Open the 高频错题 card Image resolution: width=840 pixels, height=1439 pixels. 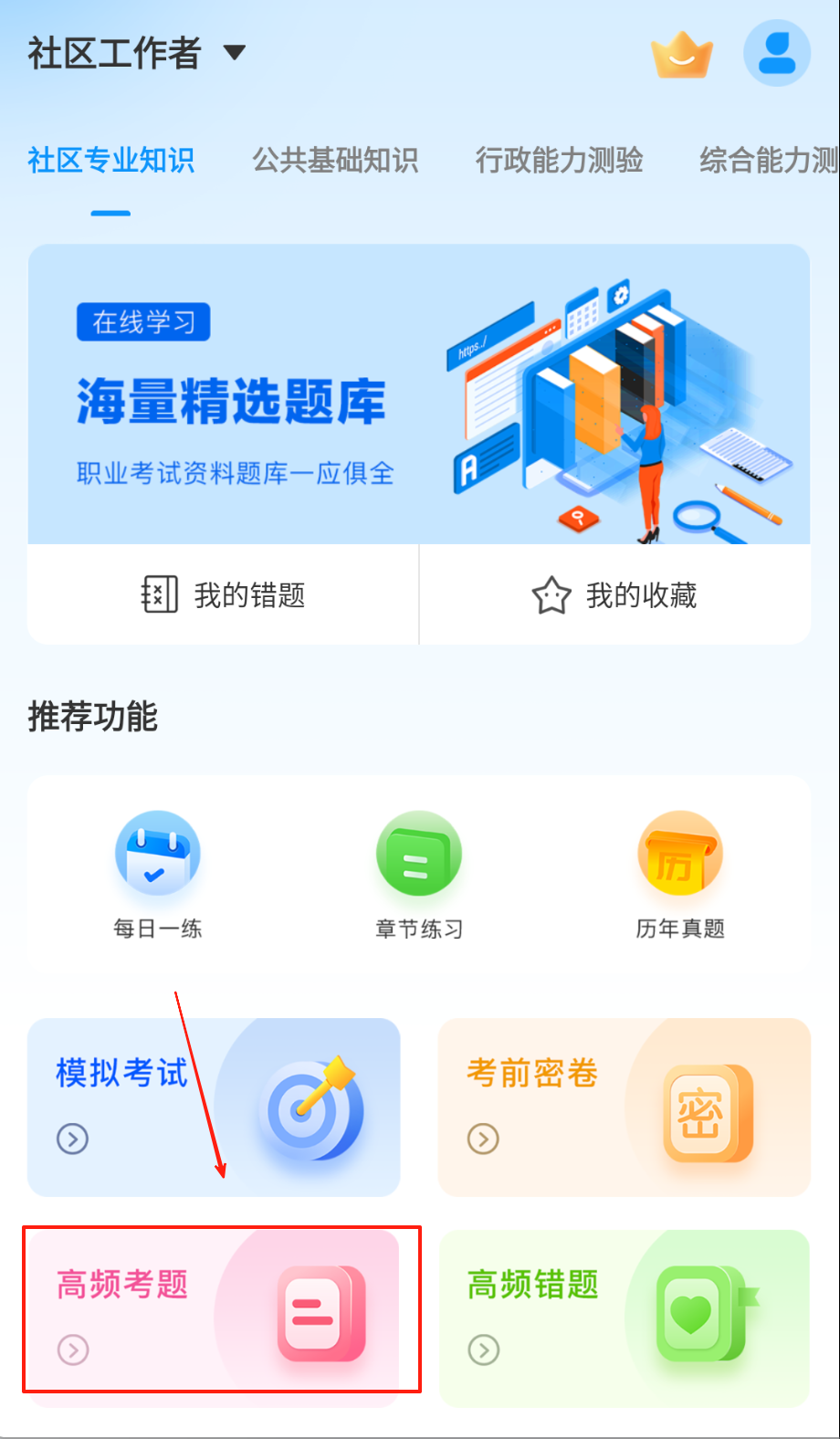[x=625, y=1317]
